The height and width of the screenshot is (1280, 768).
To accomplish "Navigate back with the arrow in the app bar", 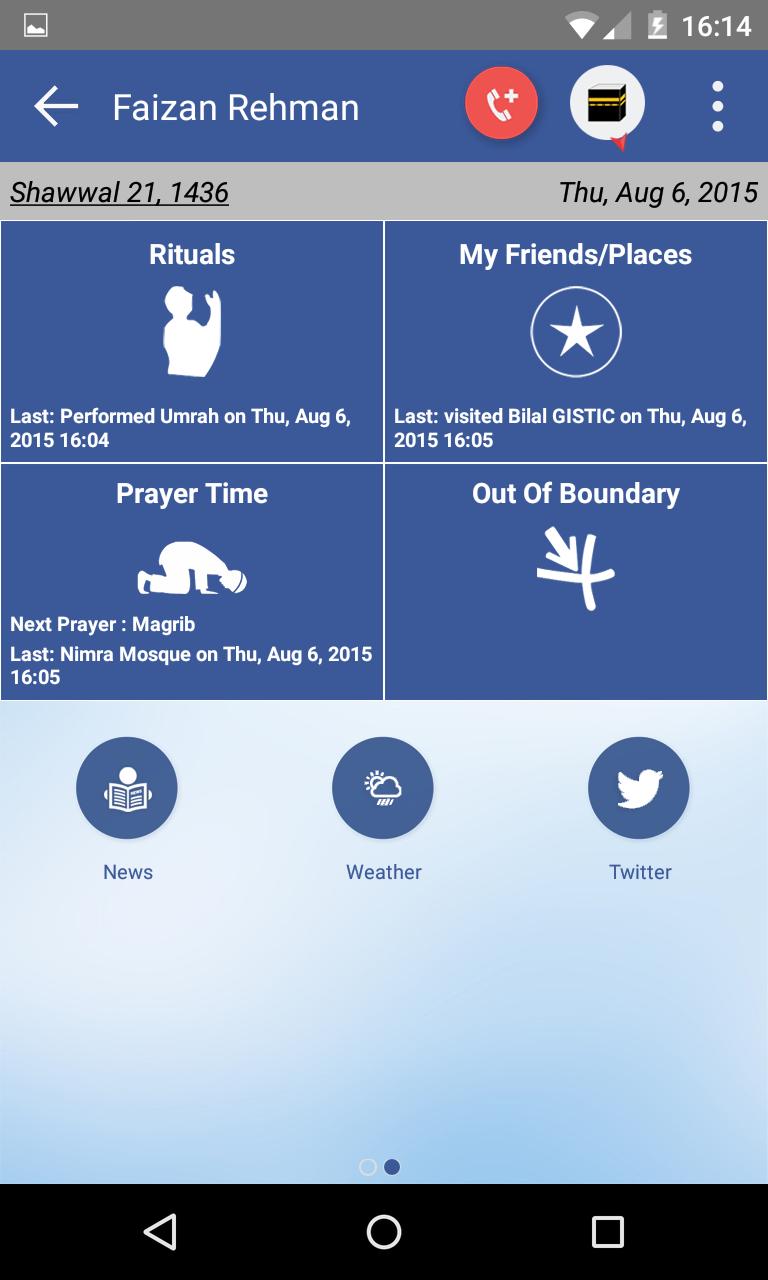I will click(55, 104).
